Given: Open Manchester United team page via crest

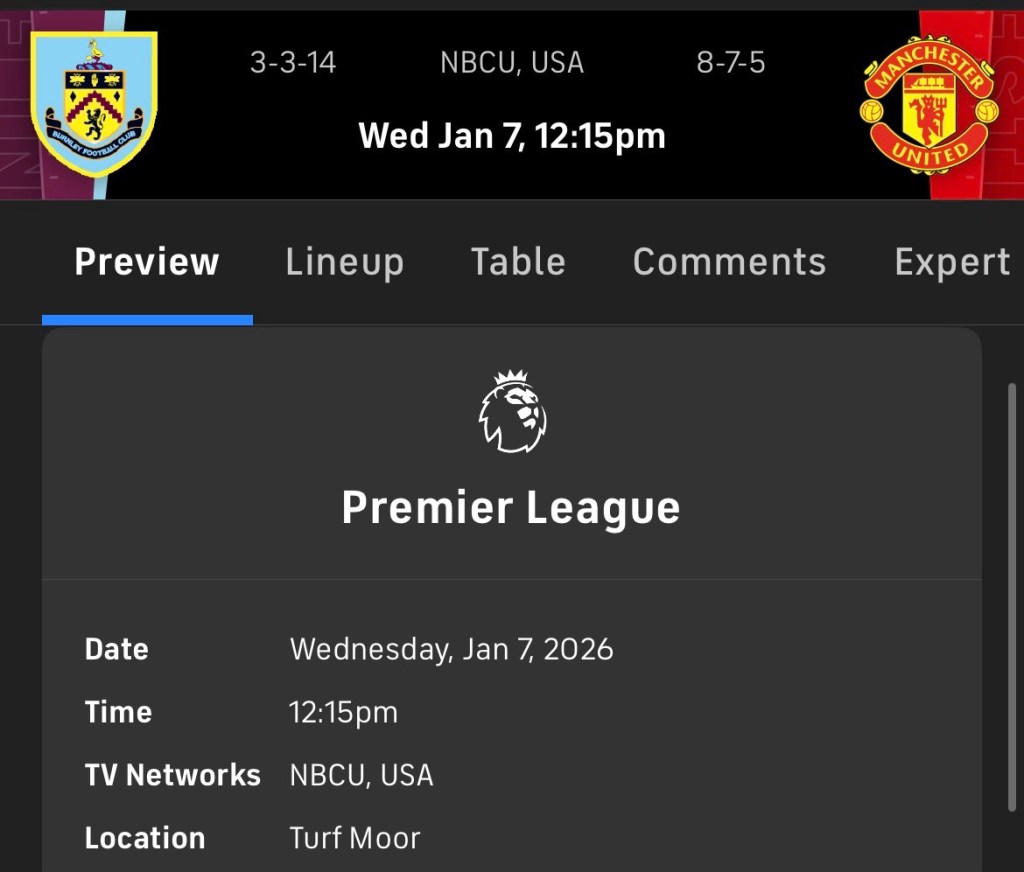Looking at the screenshot, I should tap(928, 104).
